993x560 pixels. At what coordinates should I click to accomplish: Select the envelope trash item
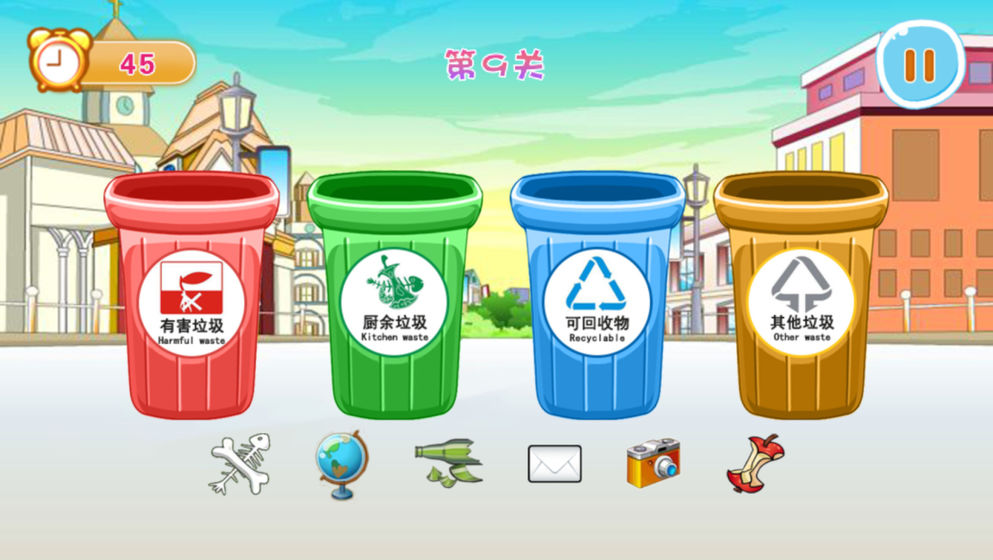click(554, 464)
